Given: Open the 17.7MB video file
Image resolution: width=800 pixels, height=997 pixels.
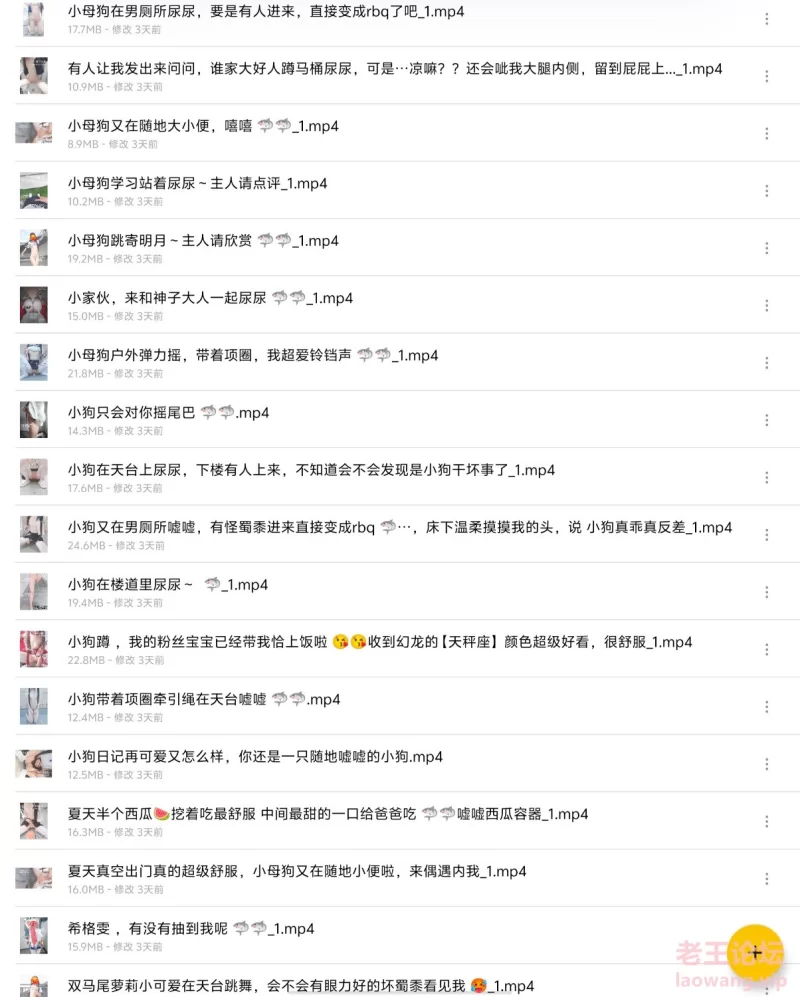Looking at the screenshot, I should point(266,13).
